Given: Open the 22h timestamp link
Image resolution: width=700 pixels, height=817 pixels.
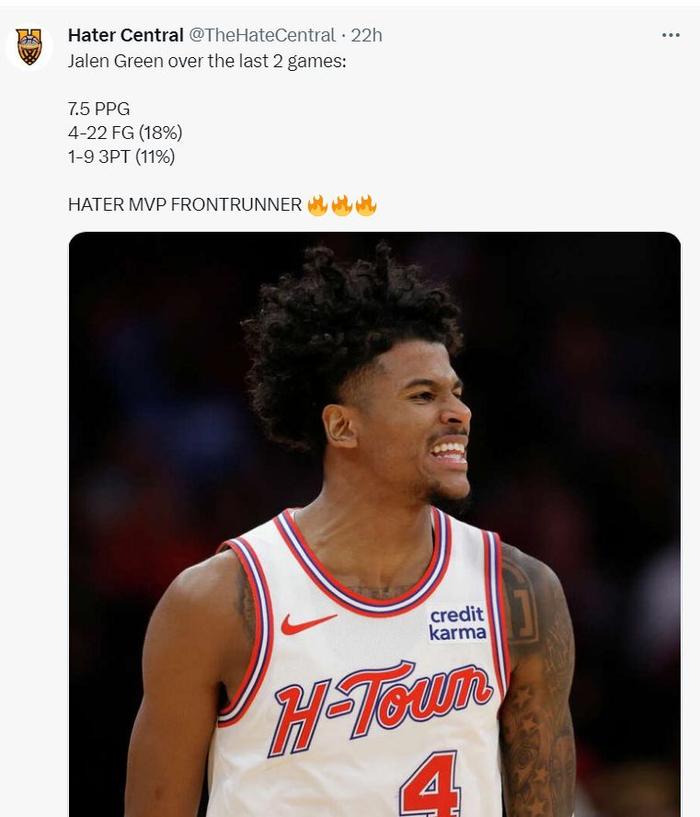Looking at the screenshot, I should (x=366, y=35).
